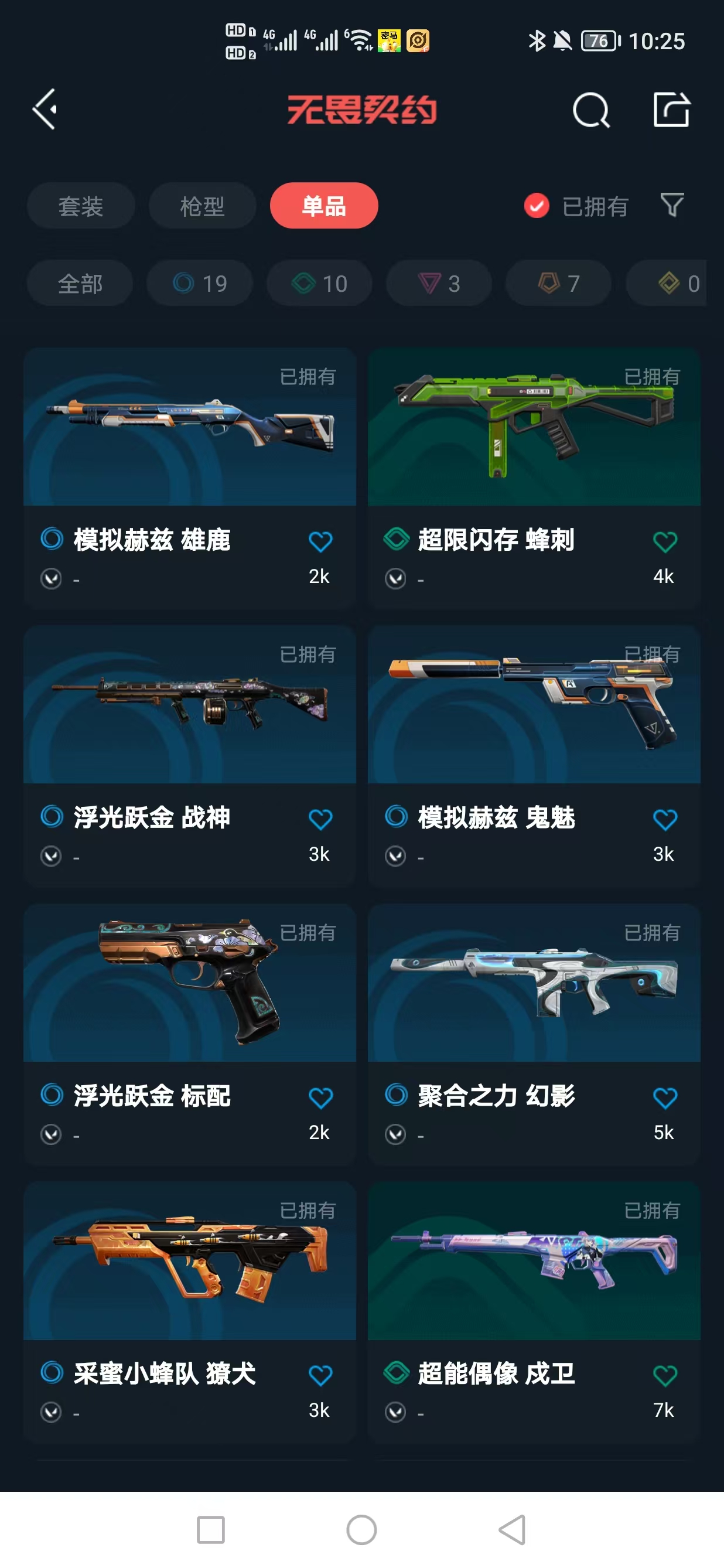Go back using the top-left arrow
This screenshot has height=1568, width=724.
pyautogui.click(x=46, y=110)
